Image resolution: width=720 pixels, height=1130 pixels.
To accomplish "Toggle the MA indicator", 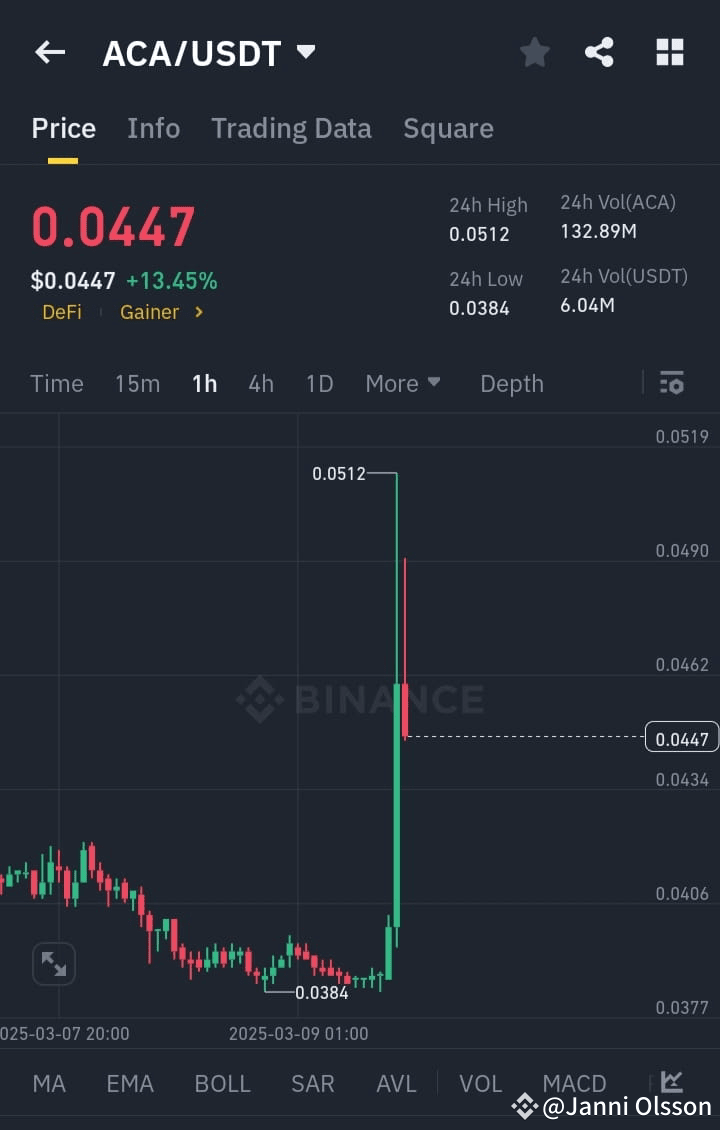I will [x=48, y=1083].
